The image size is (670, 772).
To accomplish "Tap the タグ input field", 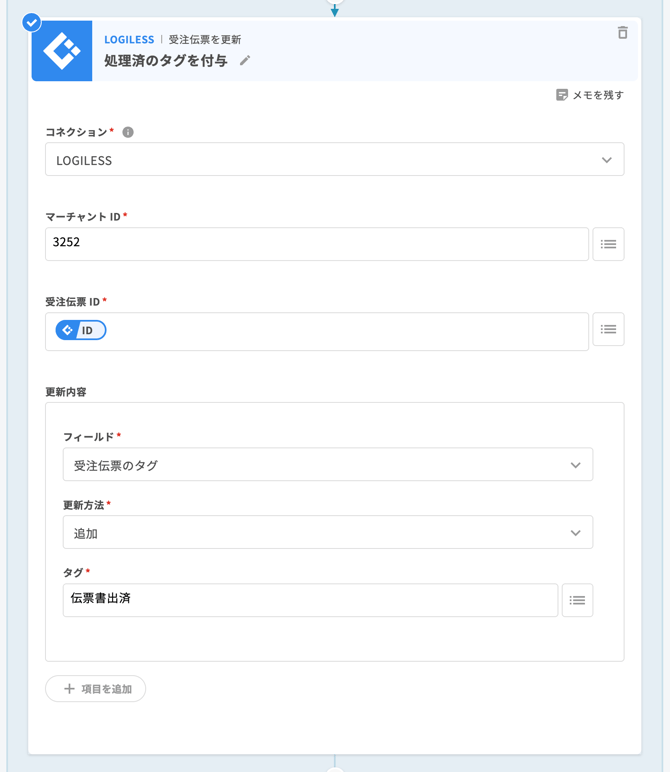I will pos(310,600).
